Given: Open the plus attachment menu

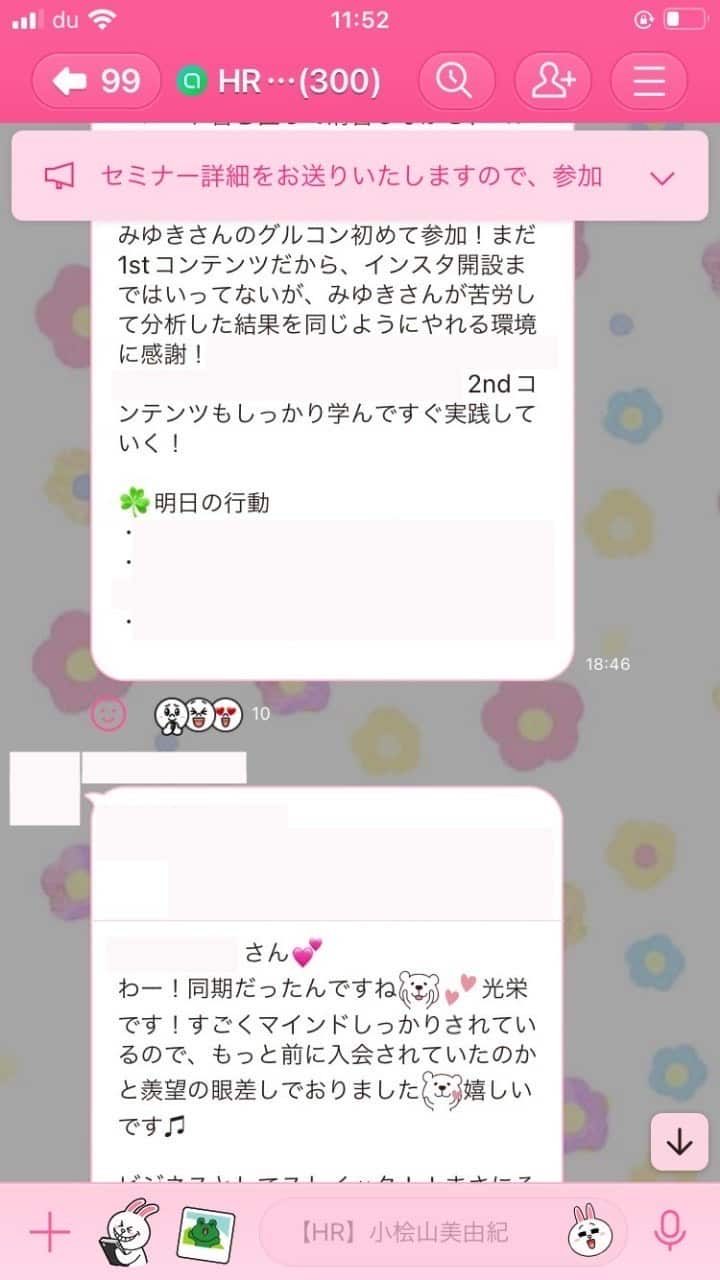Looking at the screenshot, I should [x=49, y=1233].
